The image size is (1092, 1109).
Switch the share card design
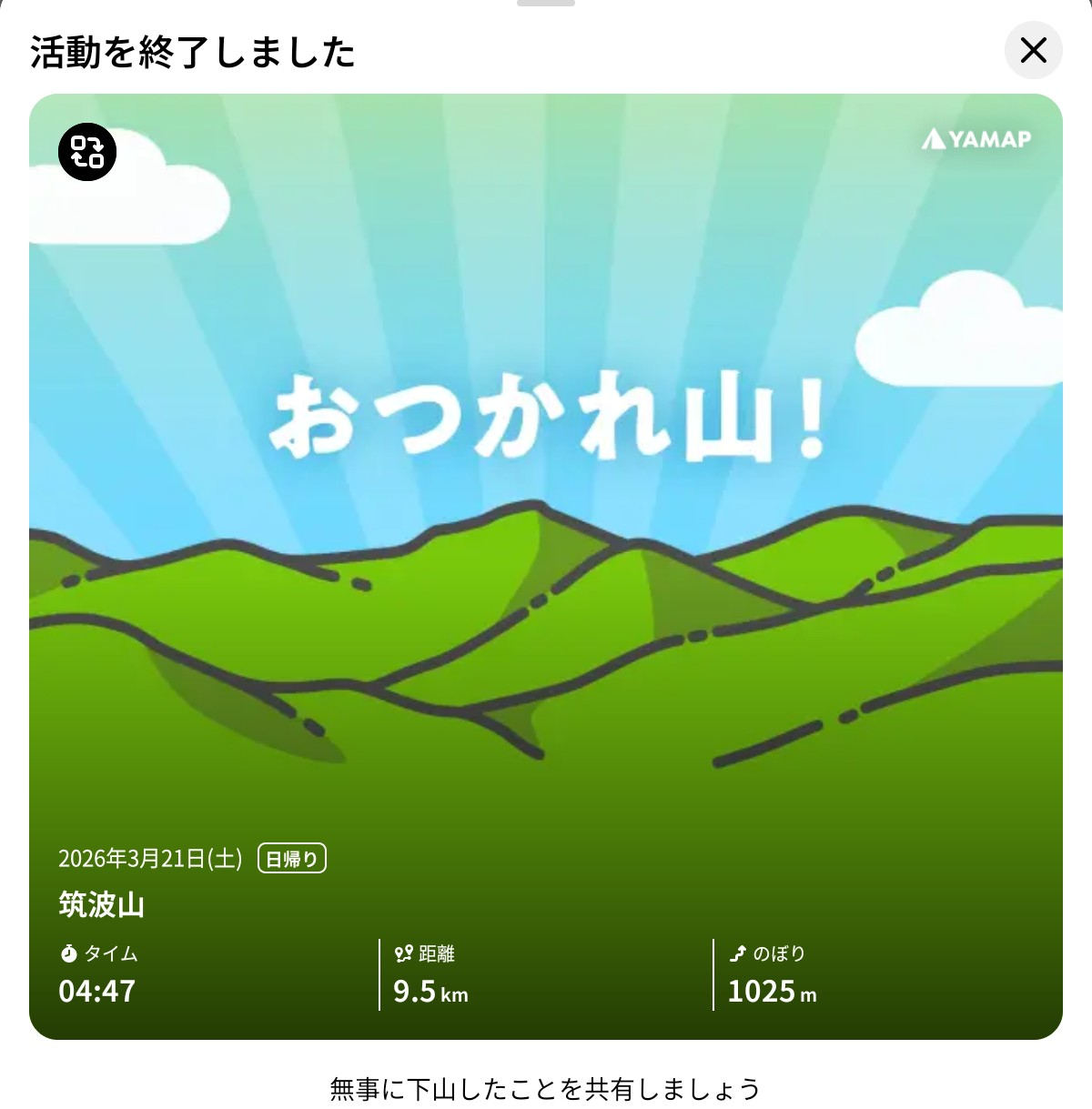88,151
